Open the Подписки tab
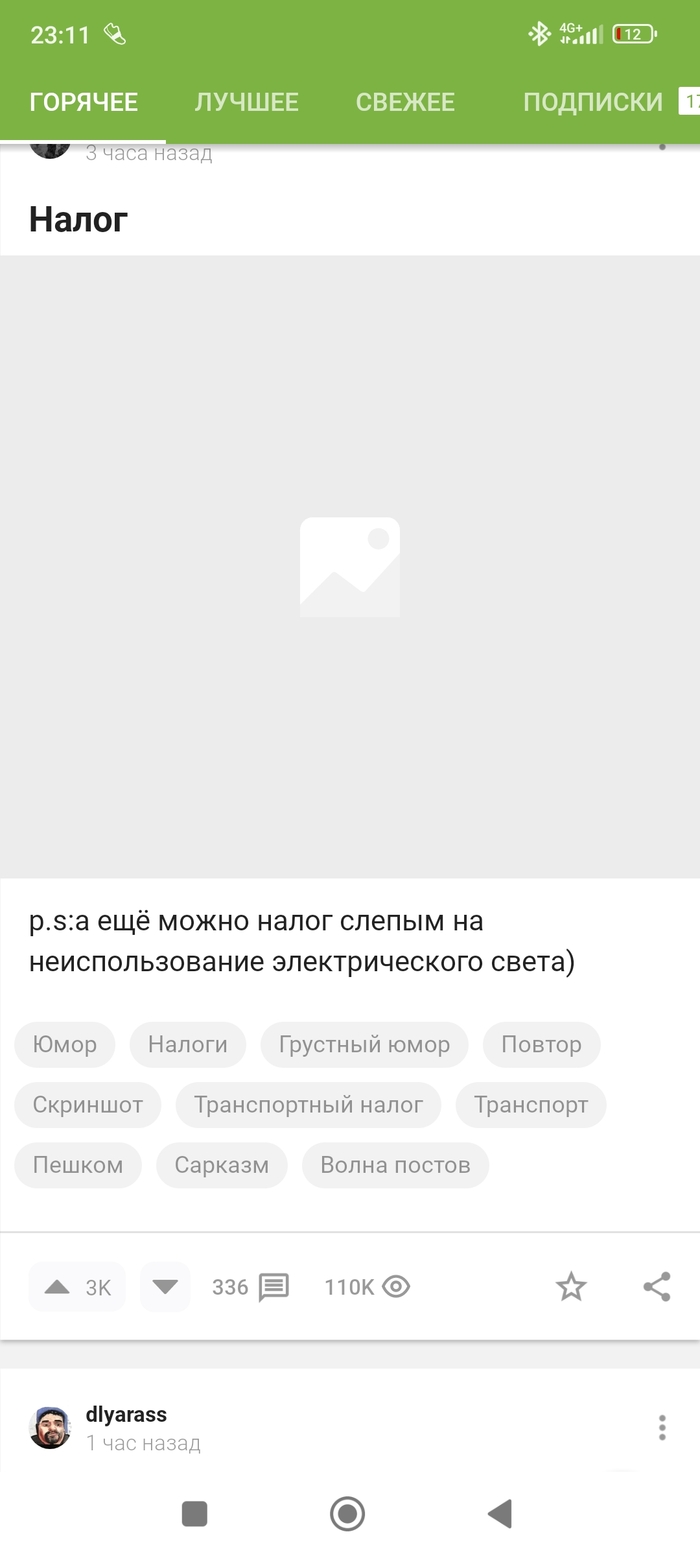This screenshot has height=1556, width=700. (x=592, y=102)
